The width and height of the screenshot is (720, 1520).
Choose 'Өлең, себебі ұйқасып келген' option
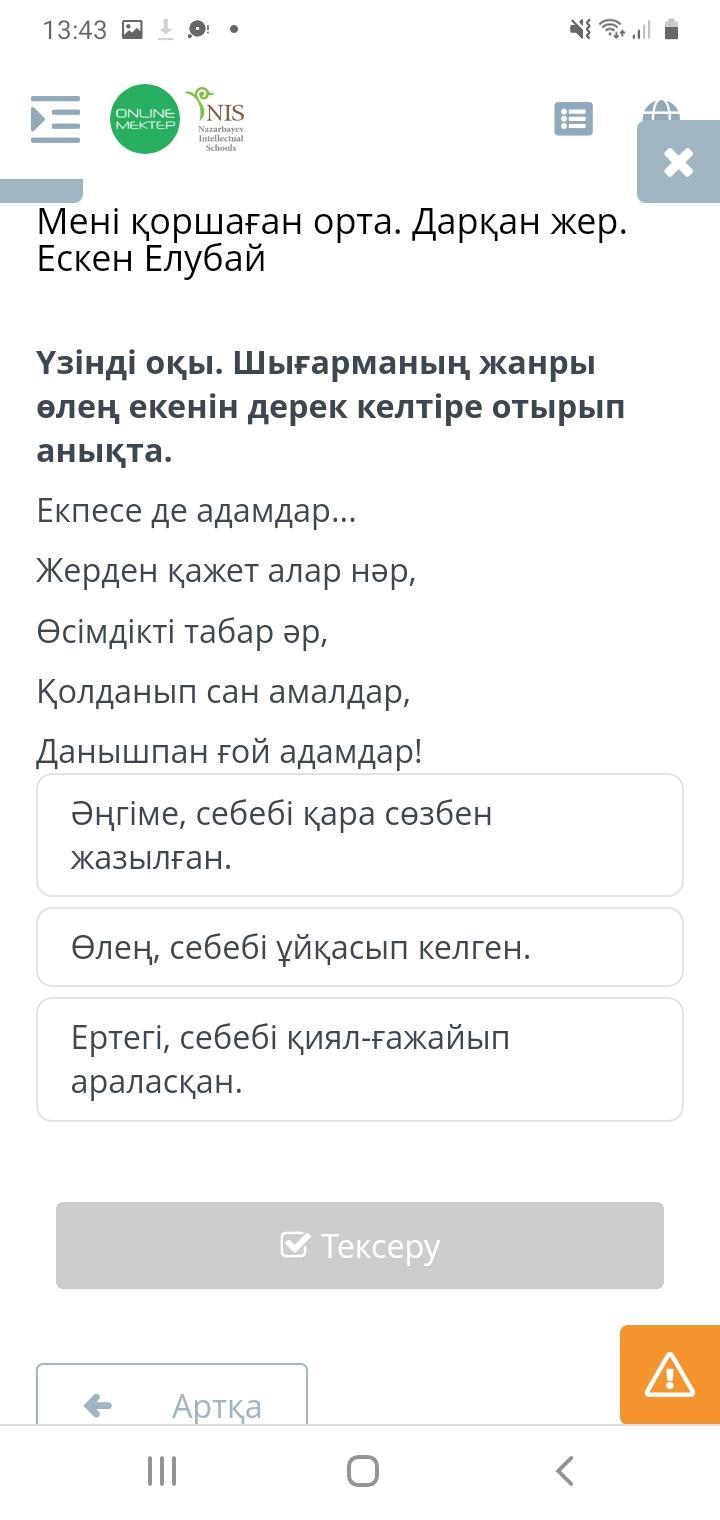tap(360, 947)
